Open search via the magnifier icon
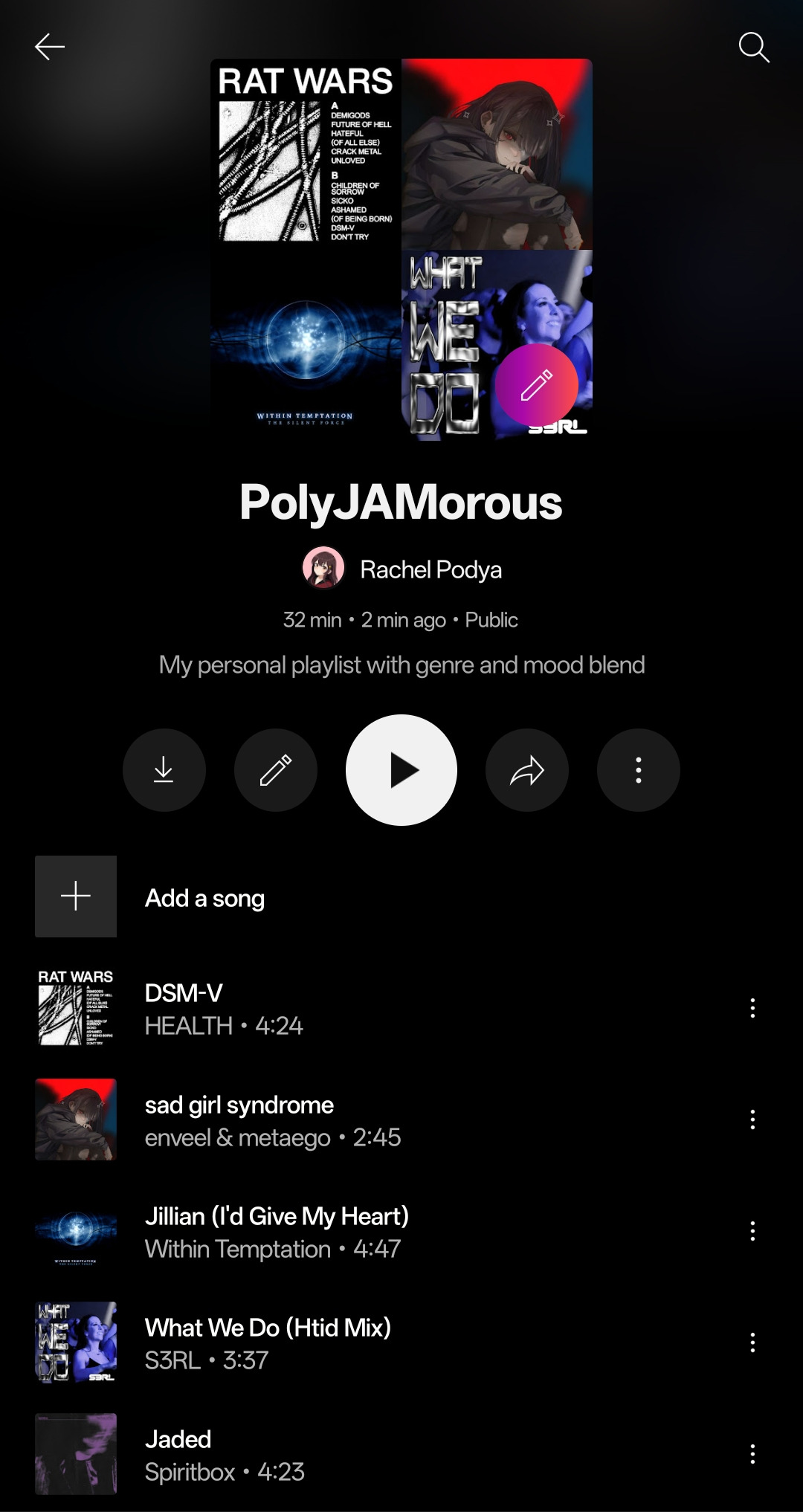The height and width of the screenshot is (1512, 803). 753,47
